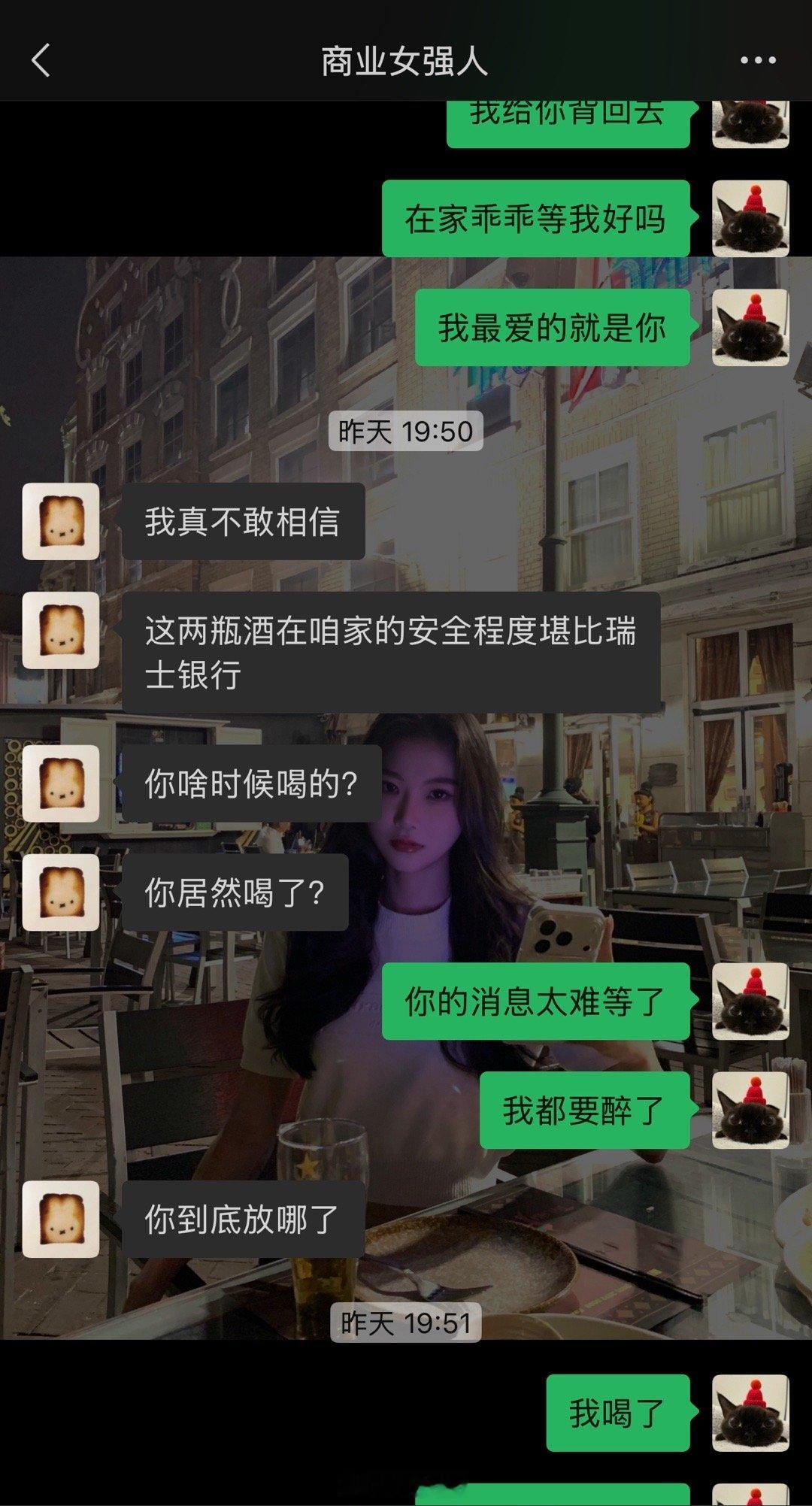Tap the toast avatar beside 你啥时候喝的?

[62, 783]
